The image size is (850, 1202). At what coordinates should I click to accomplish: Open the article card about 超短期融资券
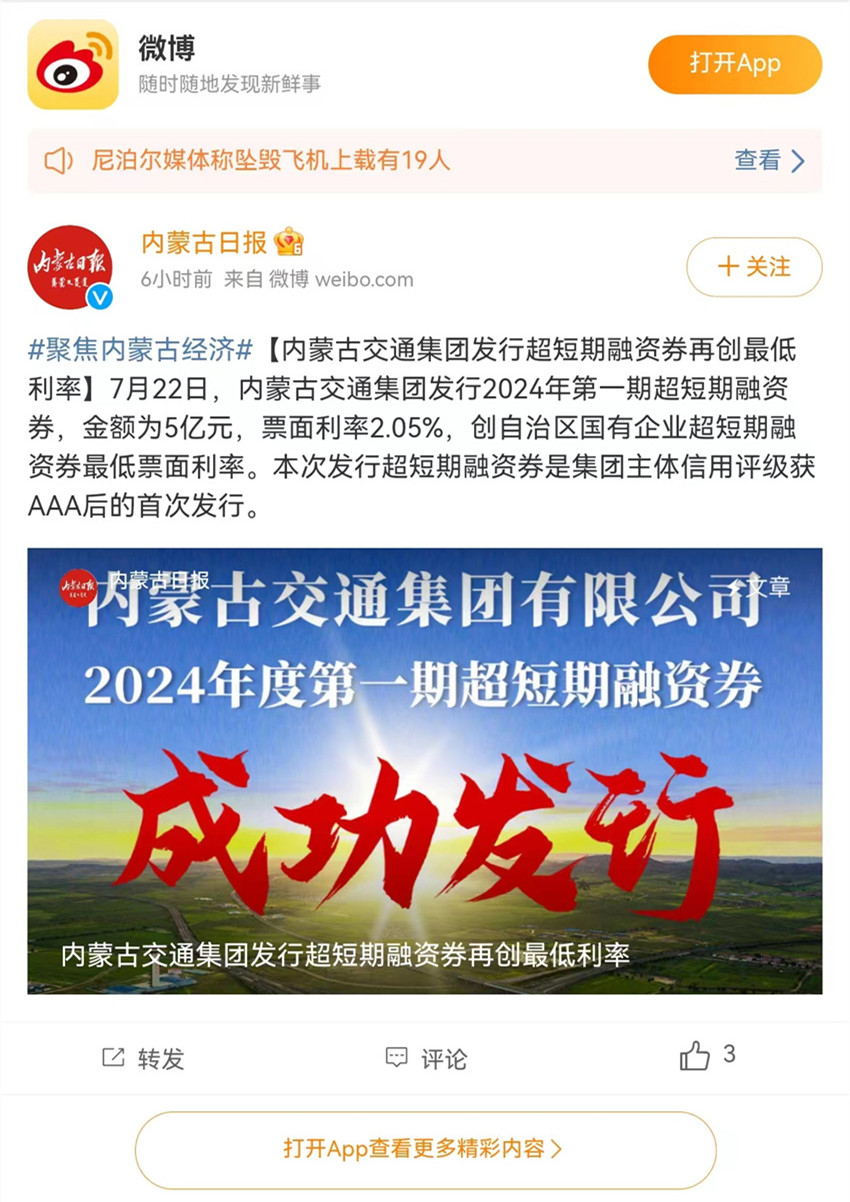[424, 770]
